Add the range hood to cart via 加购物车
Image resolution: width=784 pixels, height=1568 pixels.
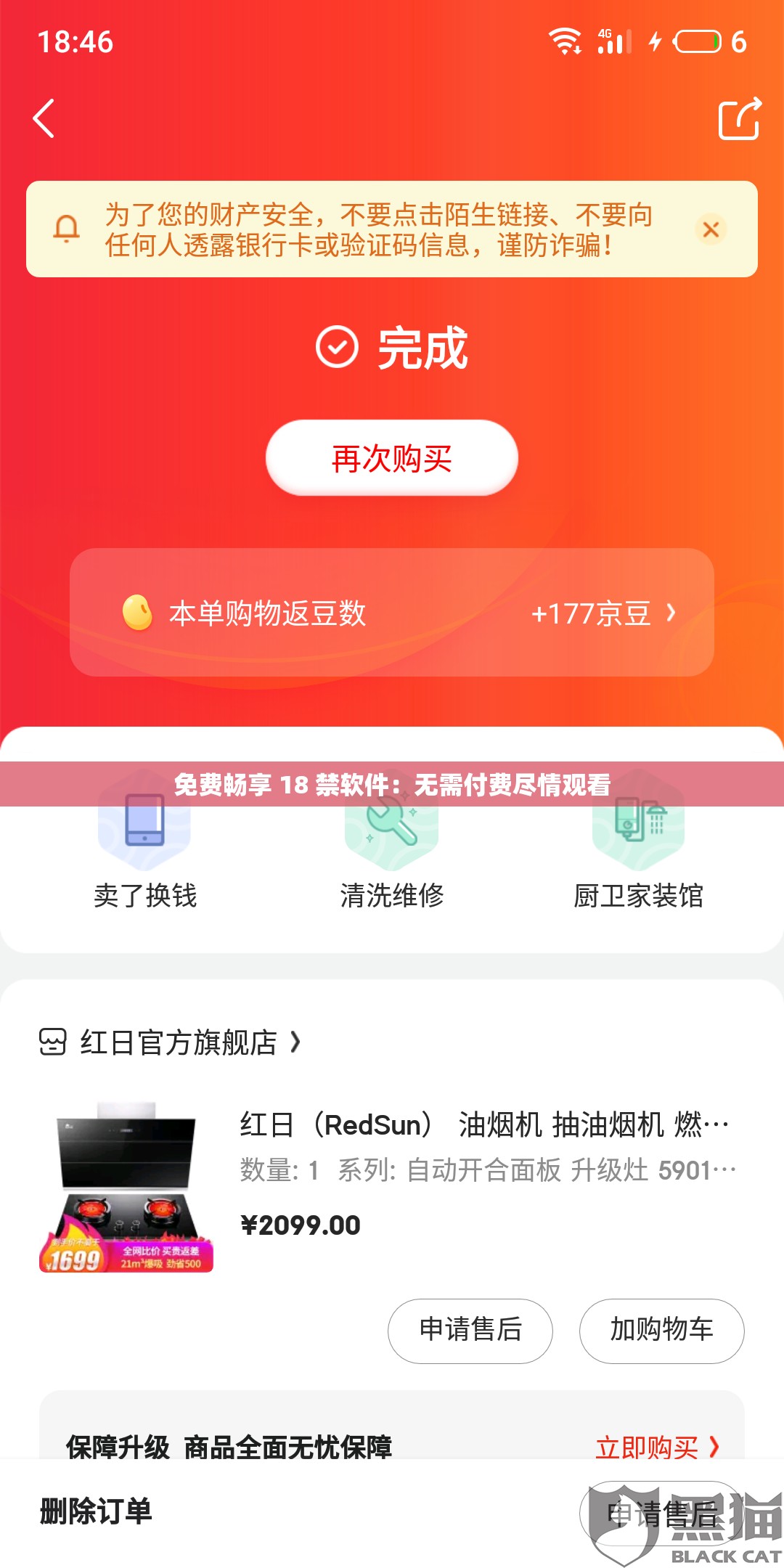tap(661, 1331)
